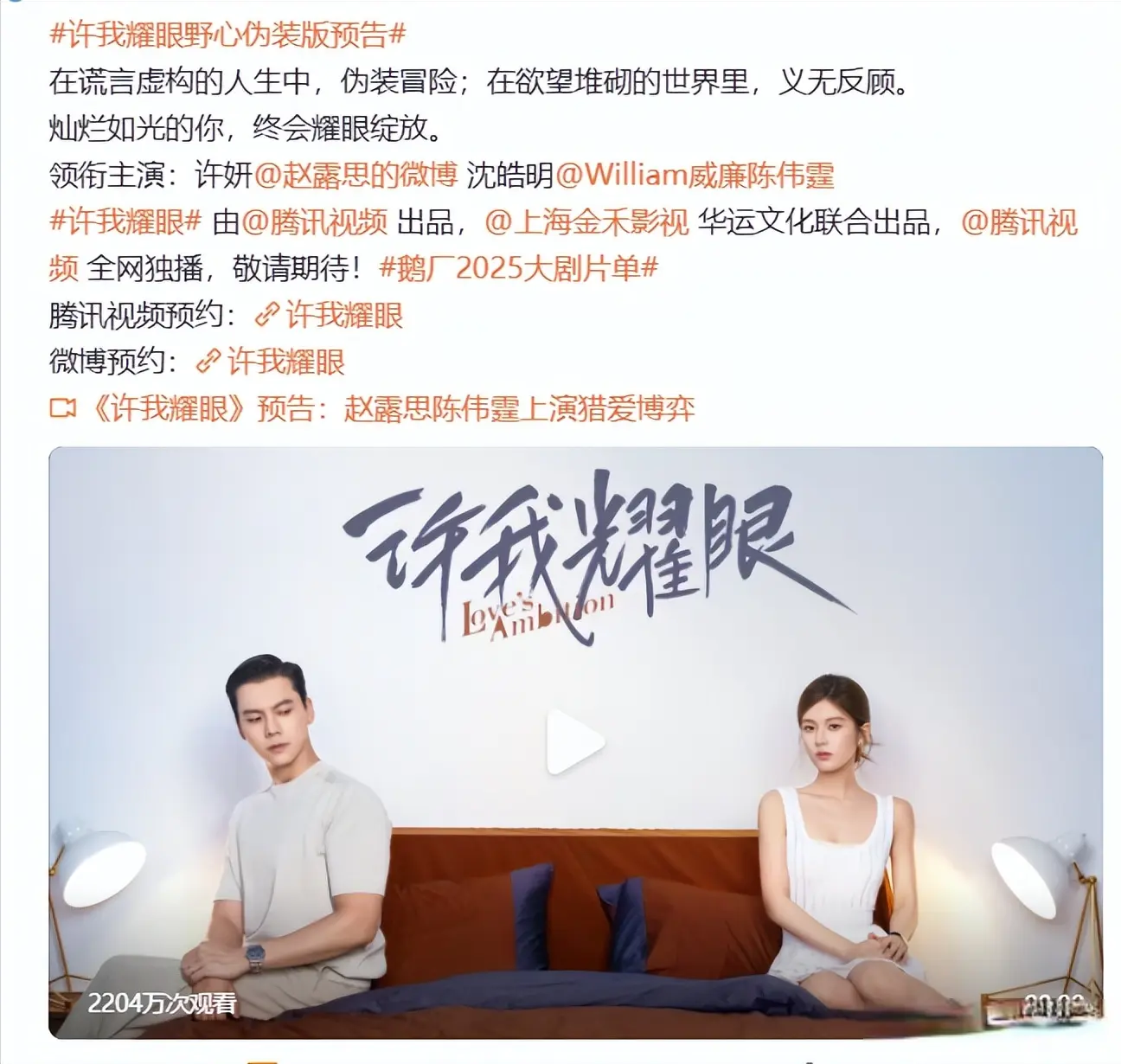This screenshot has height=1064, width=1121.
Task: Play the 许我耀眼 trailer video
Action: 575,741
